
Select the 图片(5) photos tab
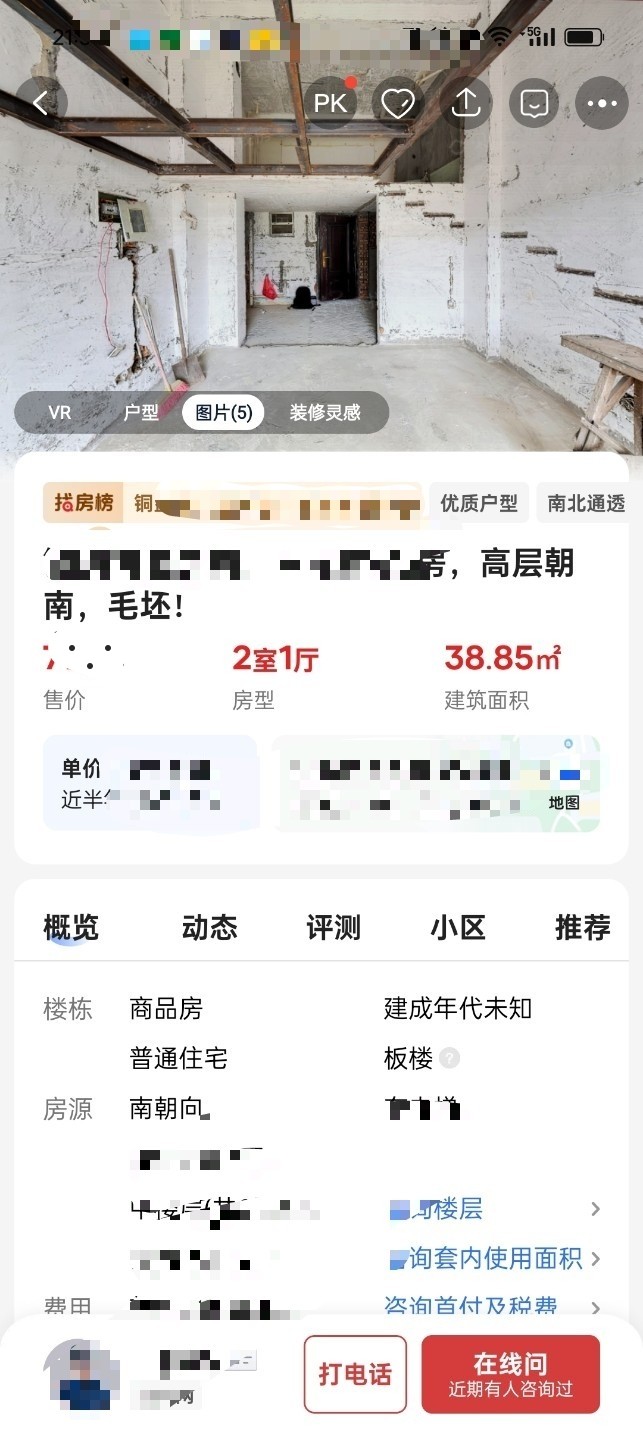223,412
